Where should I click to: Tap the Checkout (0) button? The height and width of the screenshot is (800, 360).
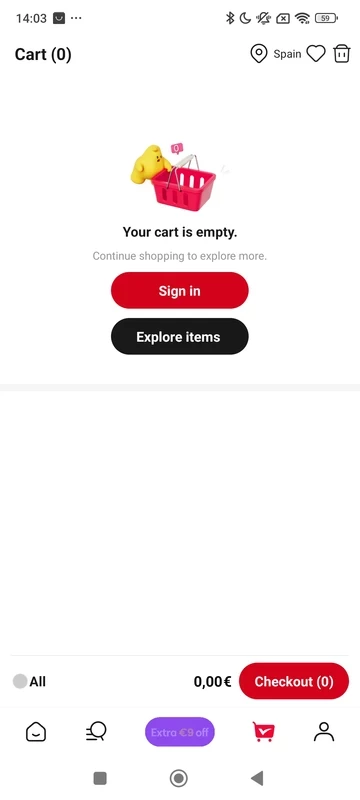[x=294, y=681]
